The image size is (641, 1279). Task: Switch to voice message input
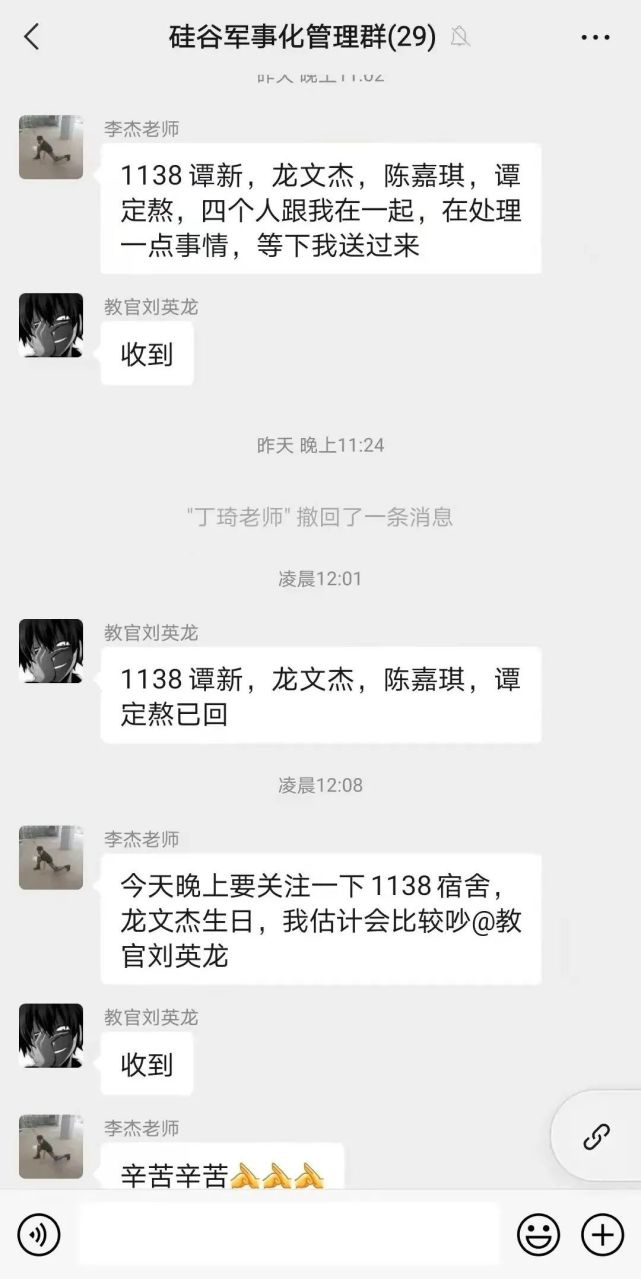click(39, 1235)
